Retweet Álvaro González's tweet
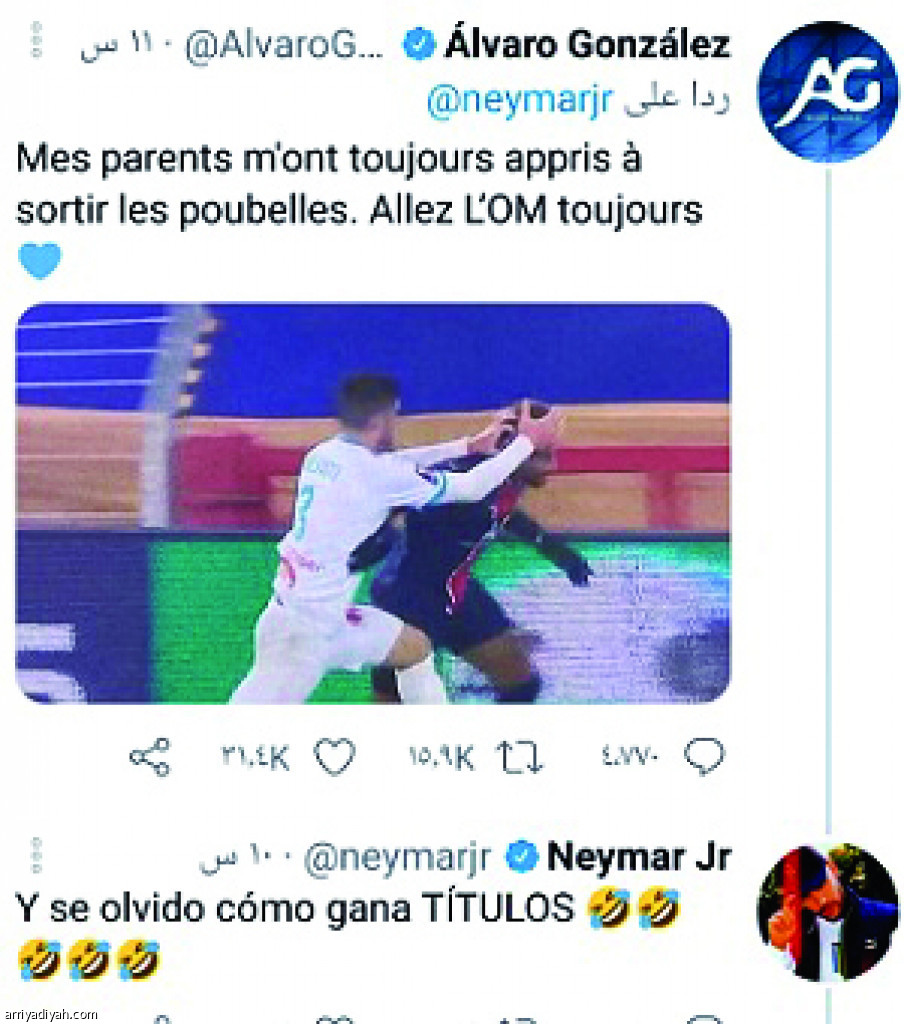The height and width of the screenshot is (1024, 904). [520, 757]
